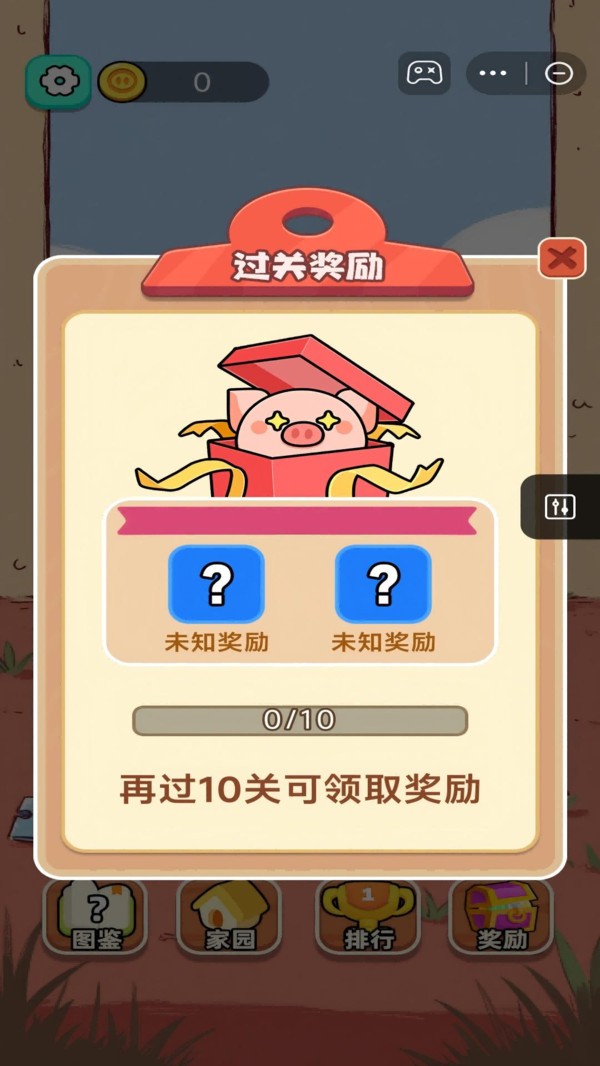Open the side adjustment sliders panel
The width and height of the screenshot is (600, 1066).
[x=560, y=506]
